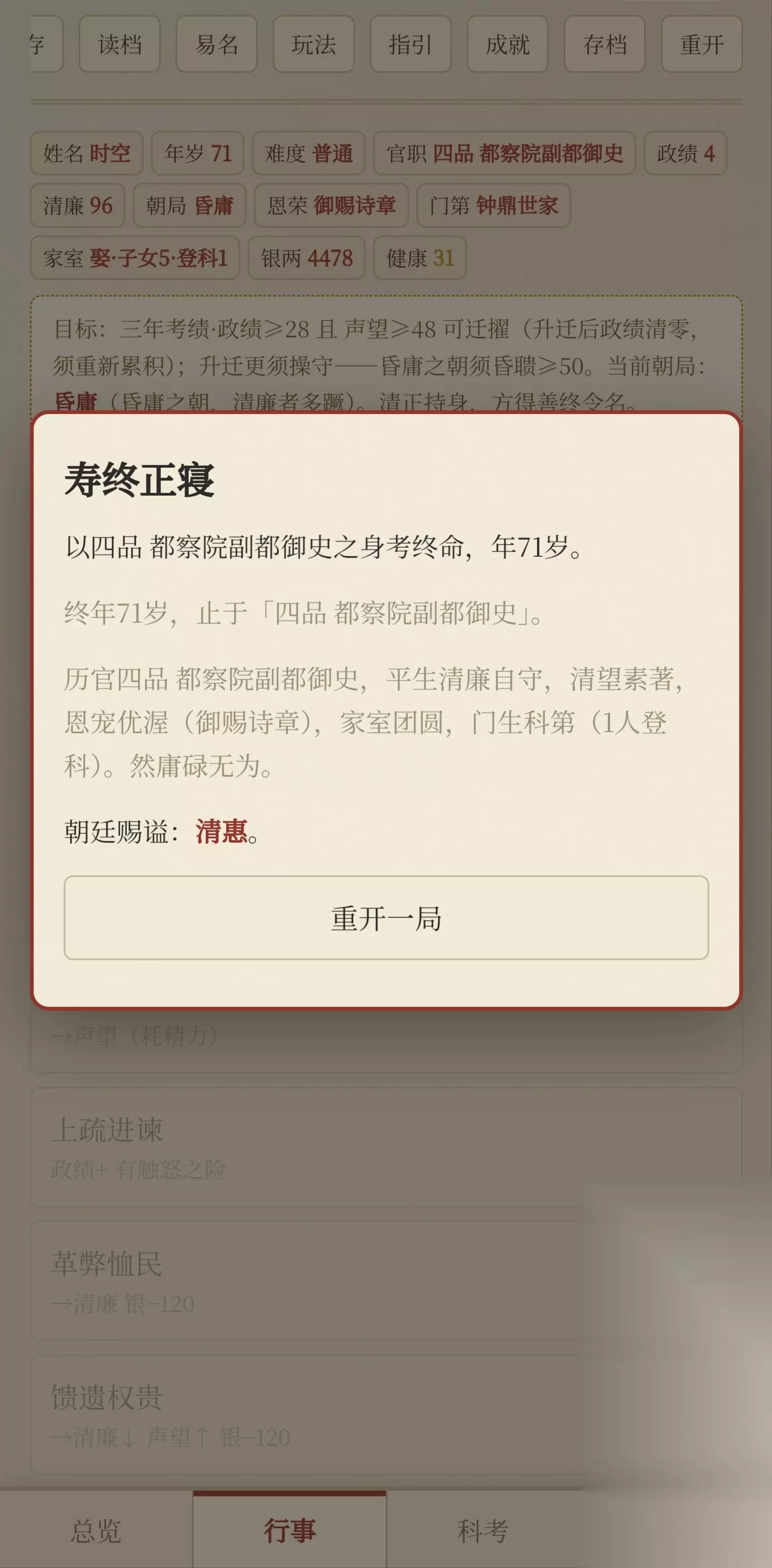
Task: Switch to the 总览 overview tab
Action: 96,1530
